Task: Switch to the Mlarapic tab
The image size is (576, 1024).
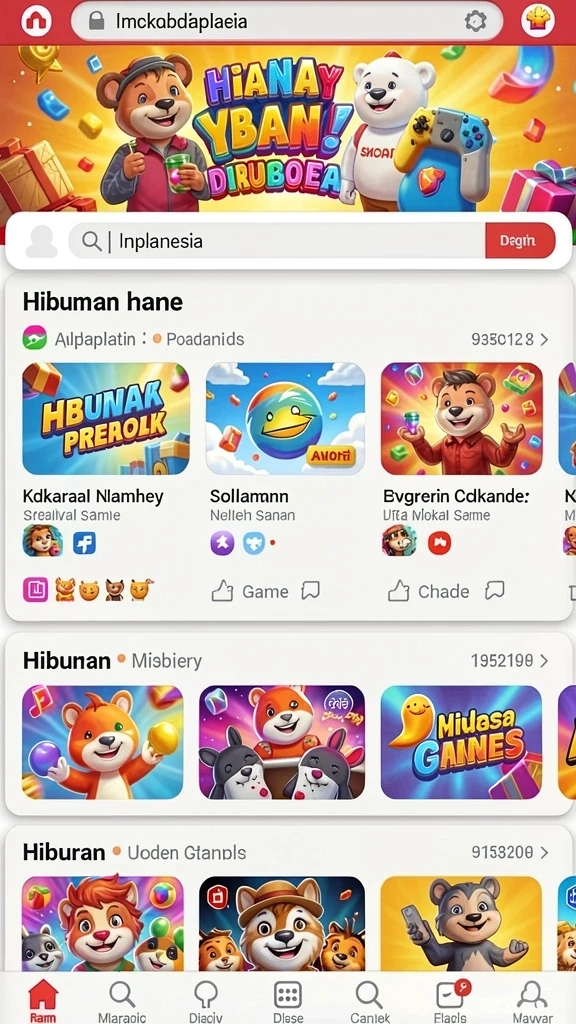Action: pyautogui.click(x=121, y=1000)
